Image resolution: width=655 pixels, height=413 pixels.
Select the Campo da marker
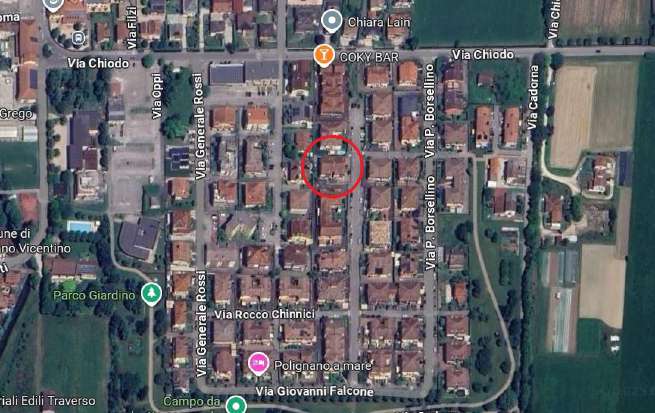[x=236, y=405]
